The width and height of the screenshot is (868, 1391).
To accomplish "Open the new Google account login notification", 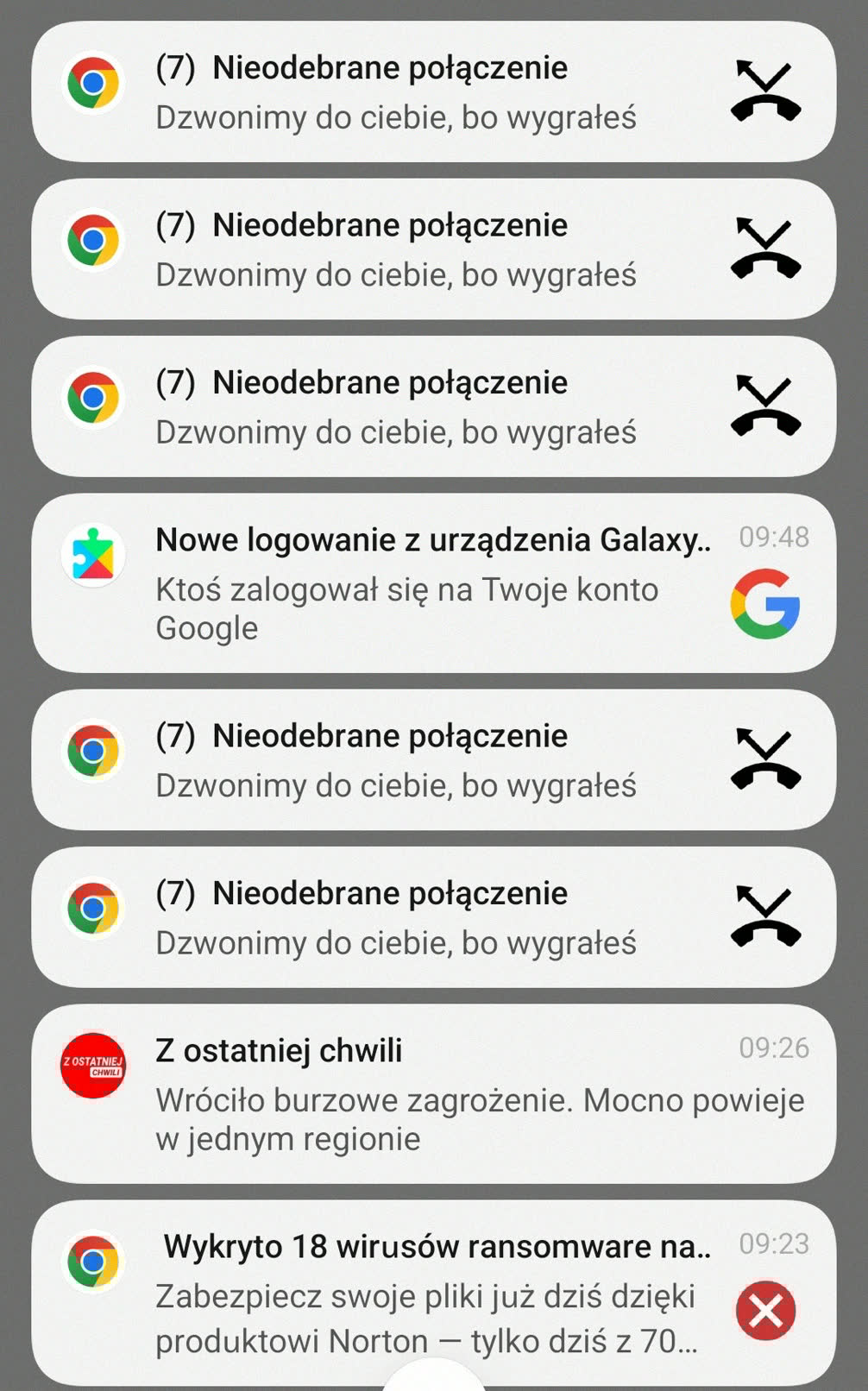I will (434, 583).
